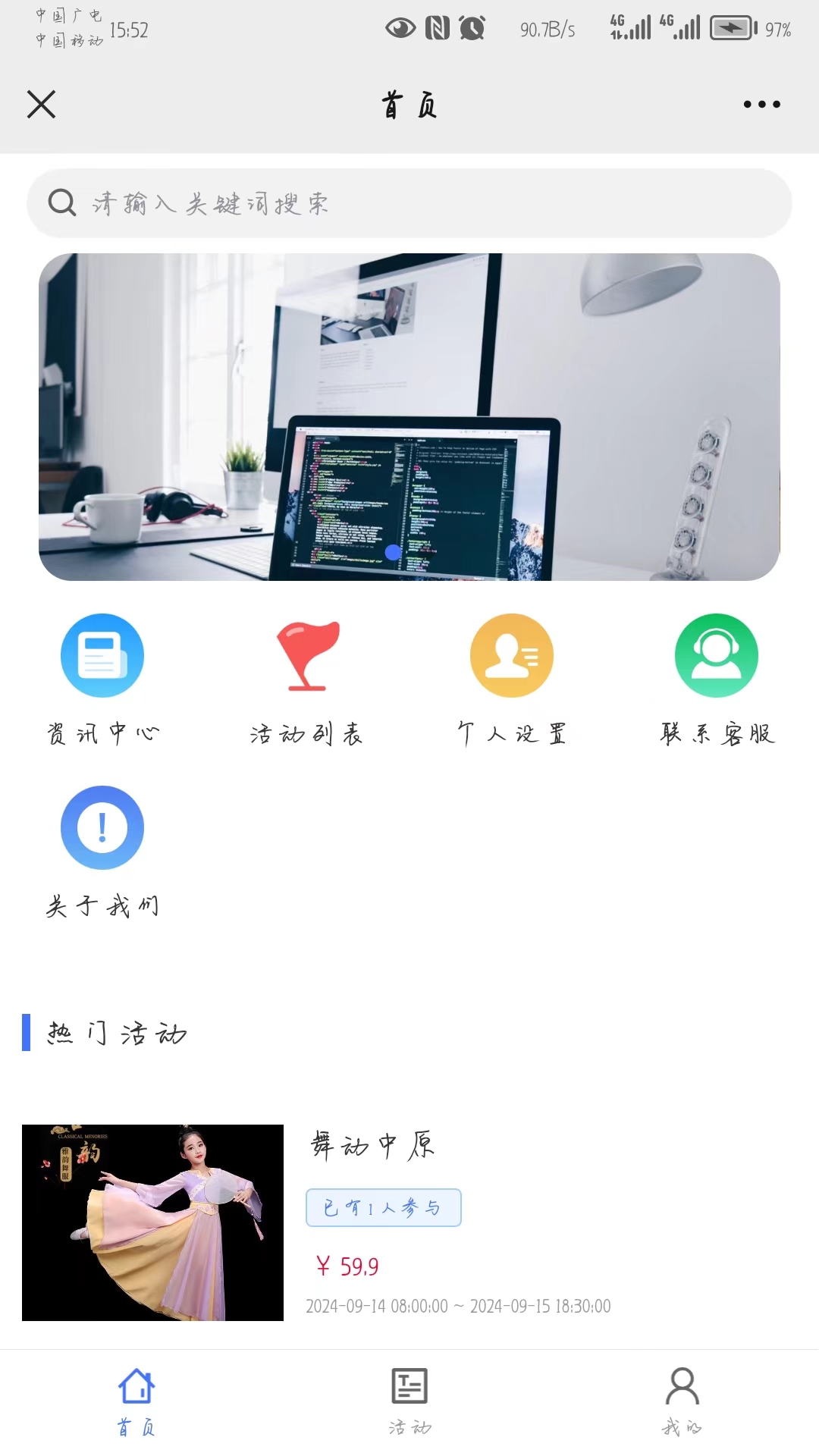Switch to the 我的 tab
This screenshot has width=819, height=1456.
[682, 1401]
